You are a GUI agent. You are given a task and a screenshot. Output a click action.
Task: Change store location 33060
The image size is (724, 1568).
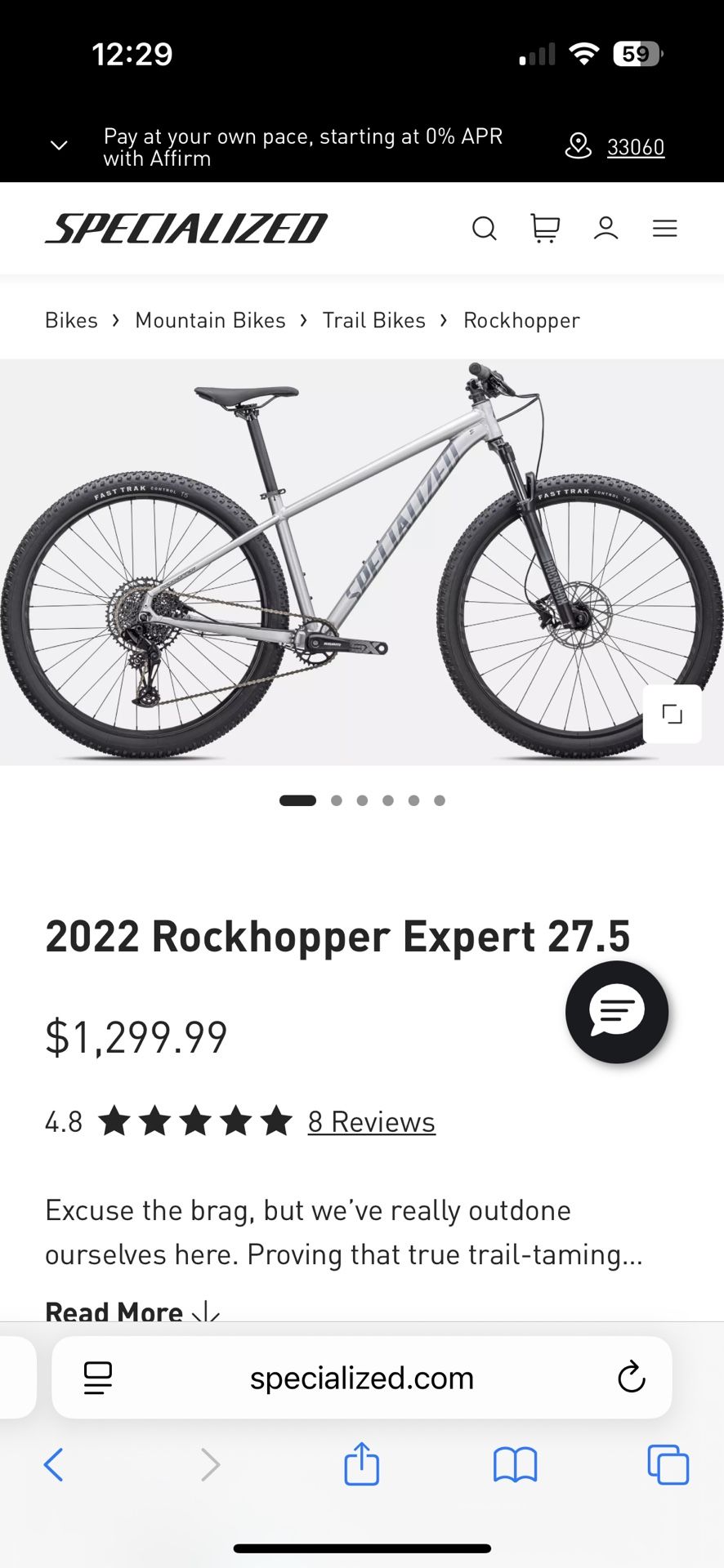coord(634,147)
